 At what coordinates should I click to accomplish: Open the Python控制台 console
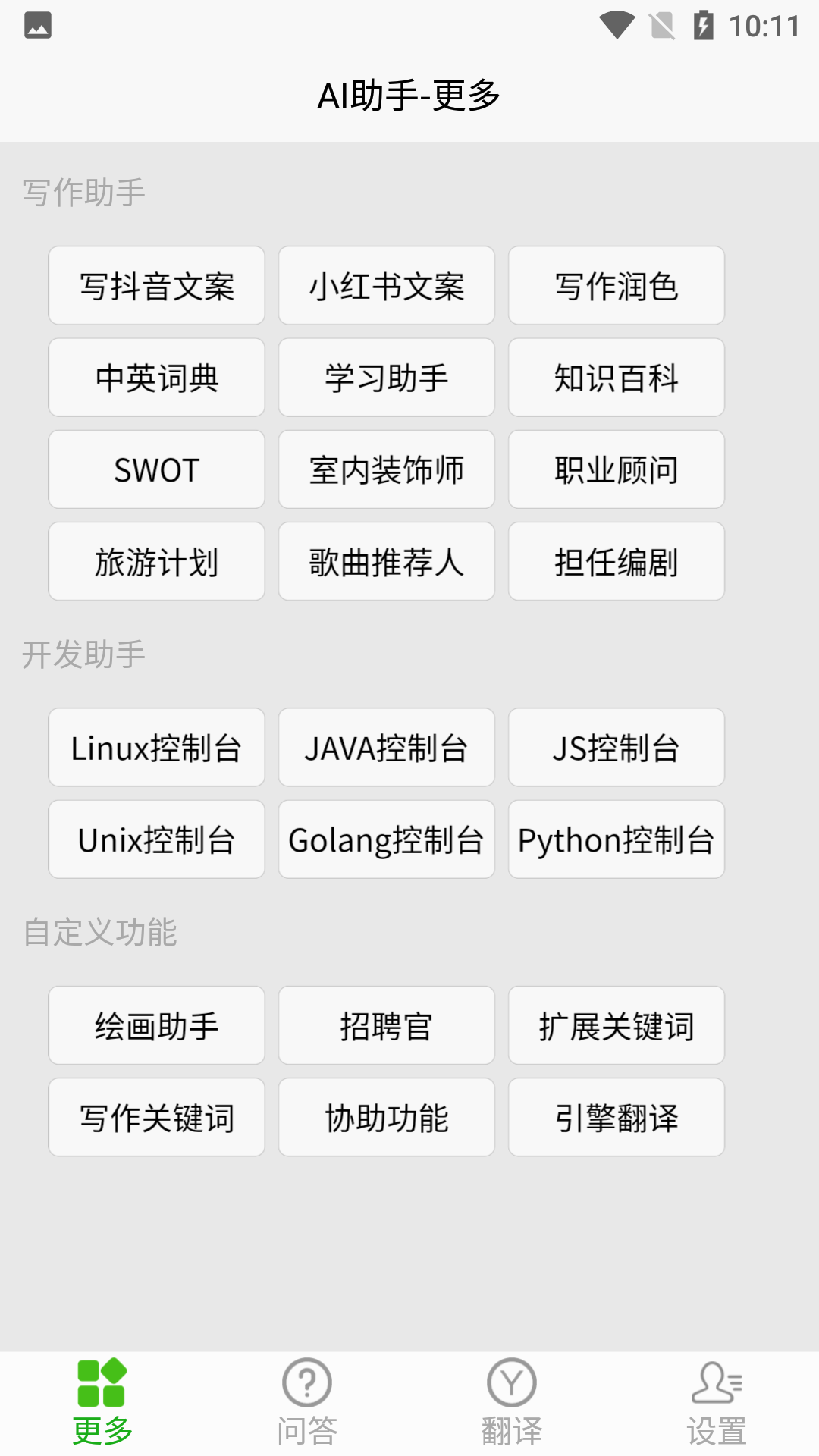click(x=616, y=839)
